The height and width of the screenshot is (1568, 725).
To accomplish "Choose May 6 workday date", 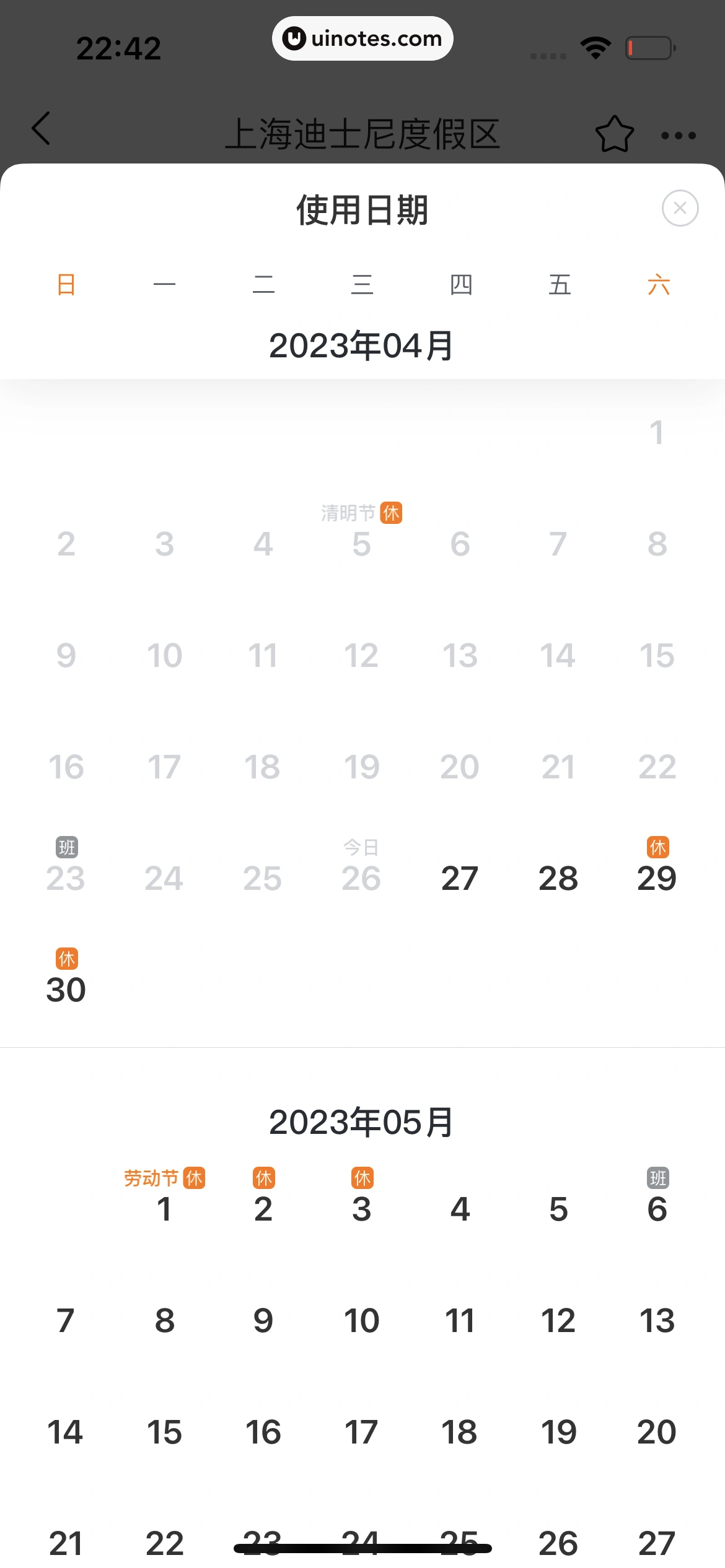I will point(657,1208).
